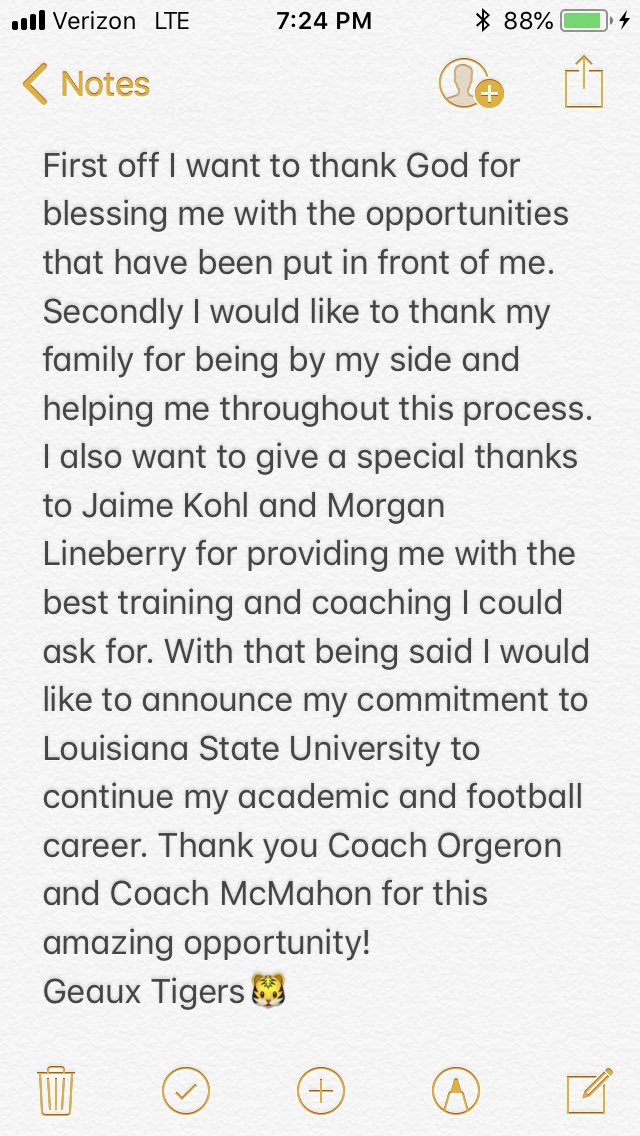Open the share sheet for this note
The image size is (640, 1136).
tap(584, 81)
